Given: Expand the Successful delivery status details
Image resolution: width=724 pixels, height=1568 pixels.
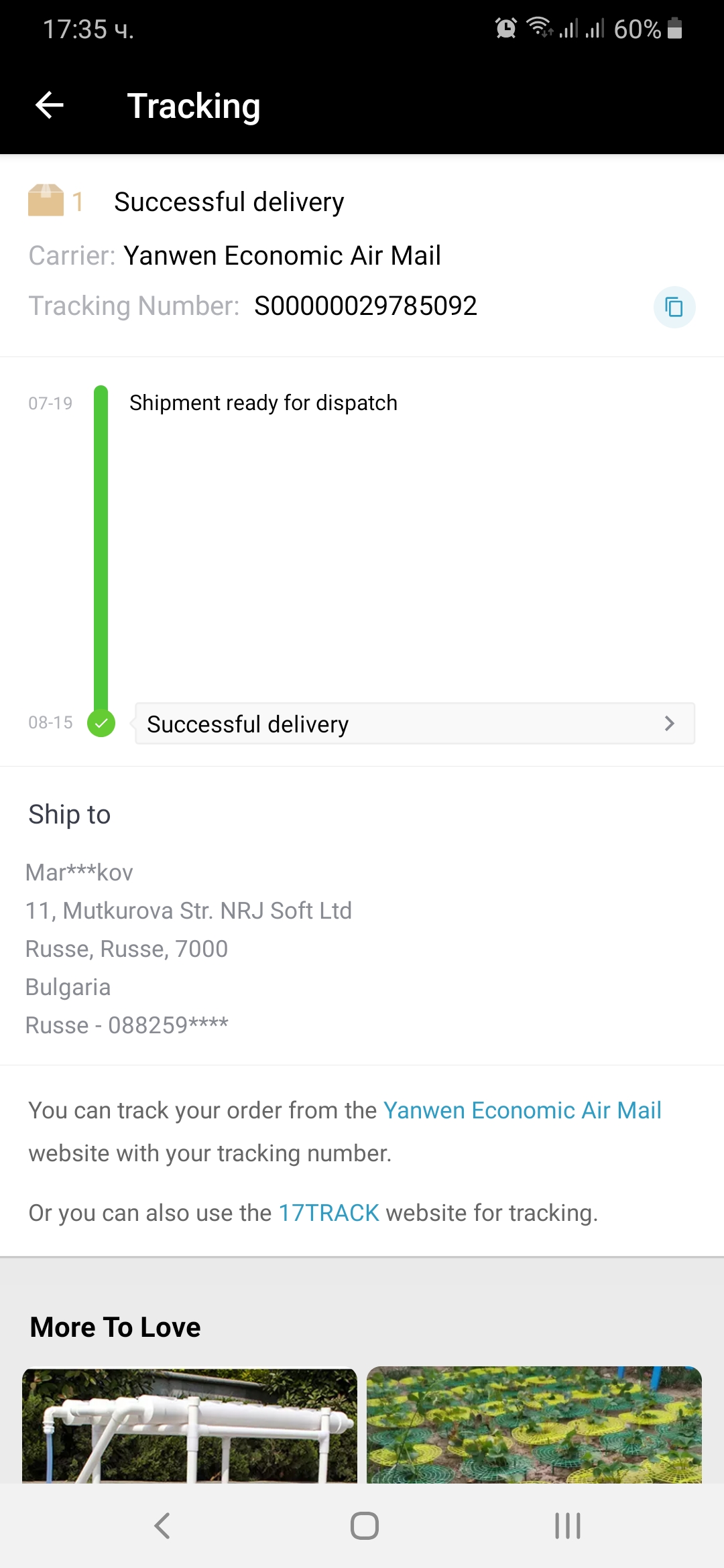Looking at the screenshot, I should point(414,724).
